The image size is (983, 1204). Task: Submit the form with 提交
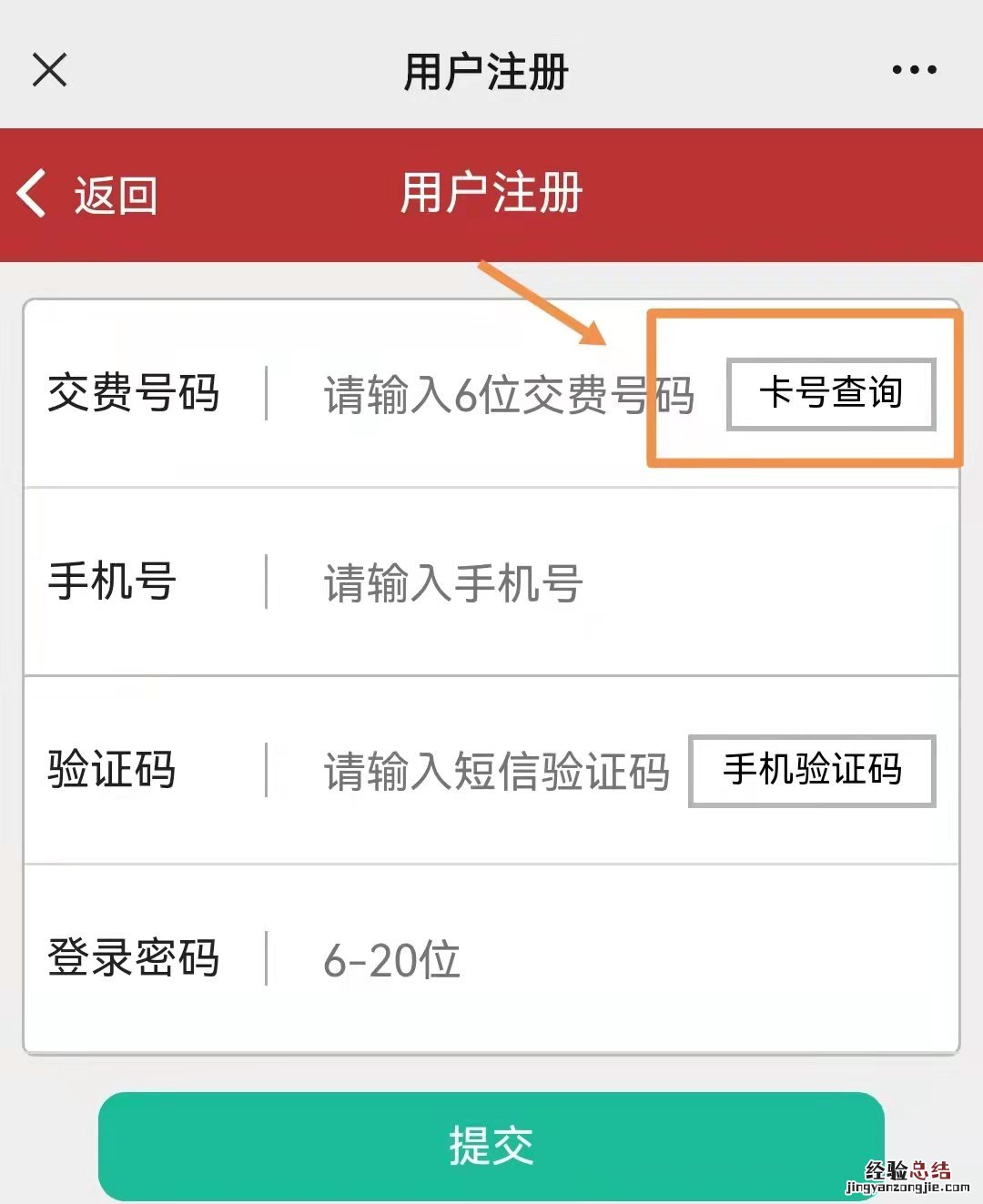pyautogui.click(x=491, y=1145)
